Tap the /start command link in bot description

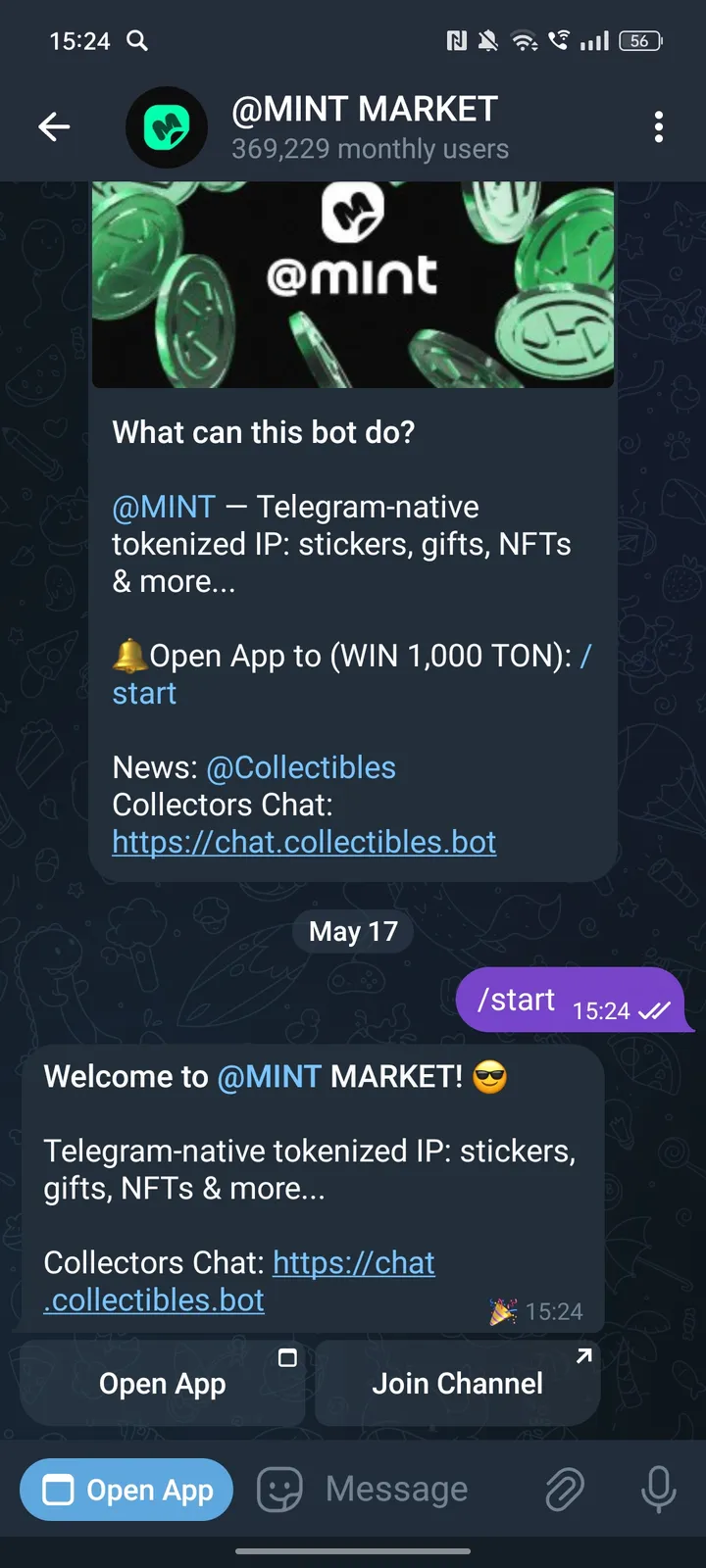tap(144, 693)
